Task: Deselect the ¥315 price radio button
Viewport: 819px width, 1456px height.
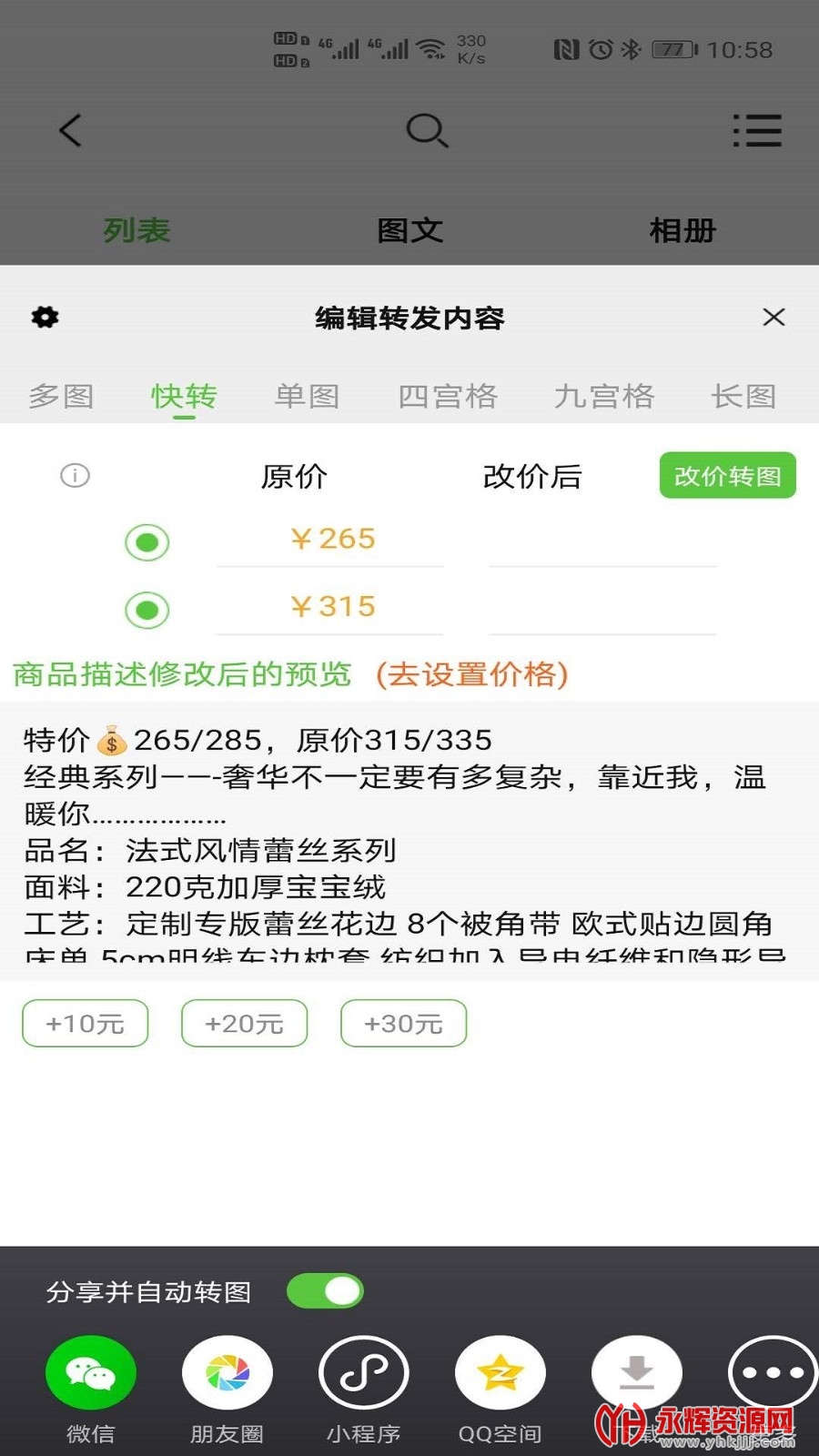Action: [x=147, y=610]
